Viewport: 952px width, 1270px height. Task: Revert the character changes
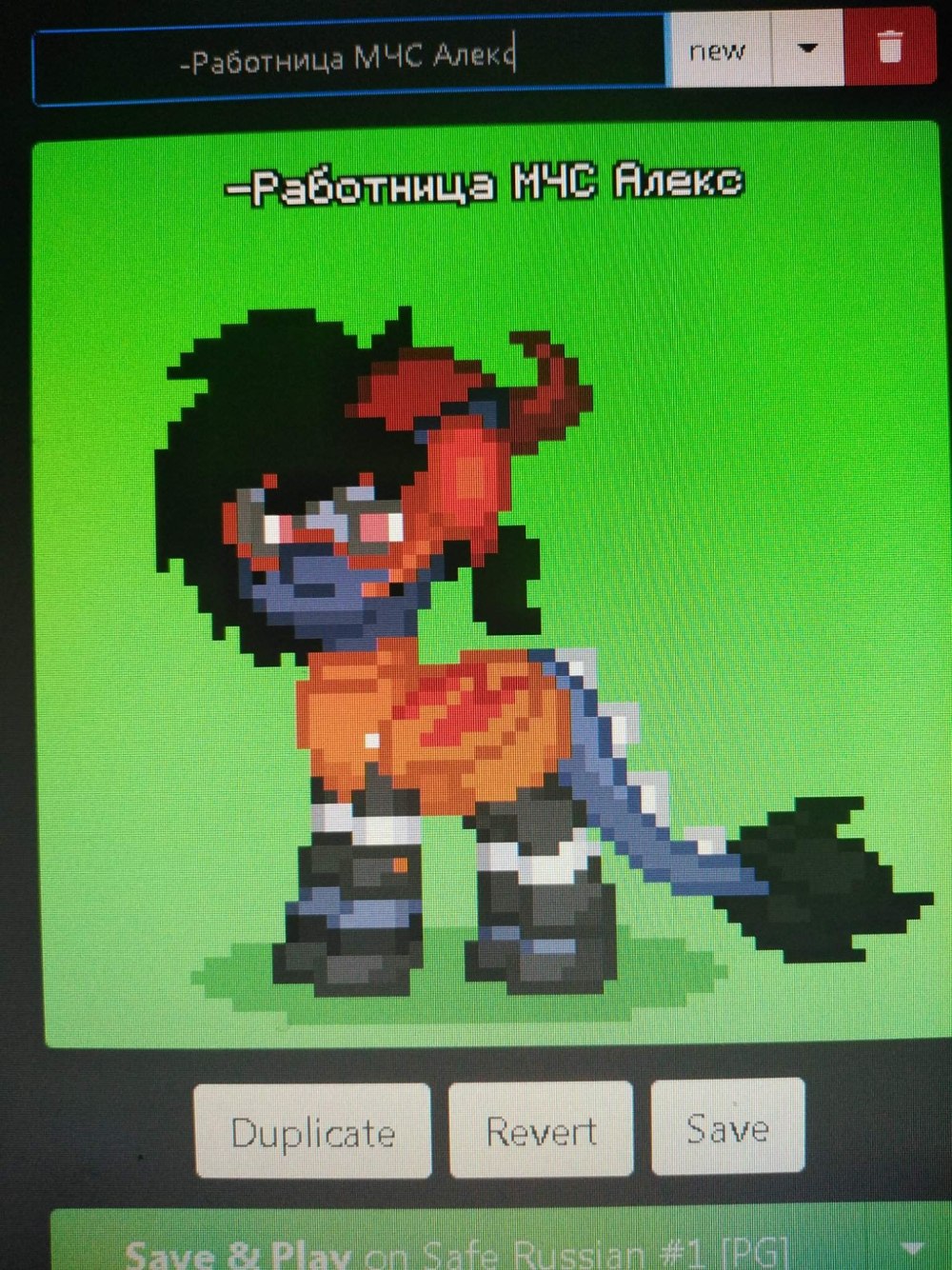[x=541, y=1130]
